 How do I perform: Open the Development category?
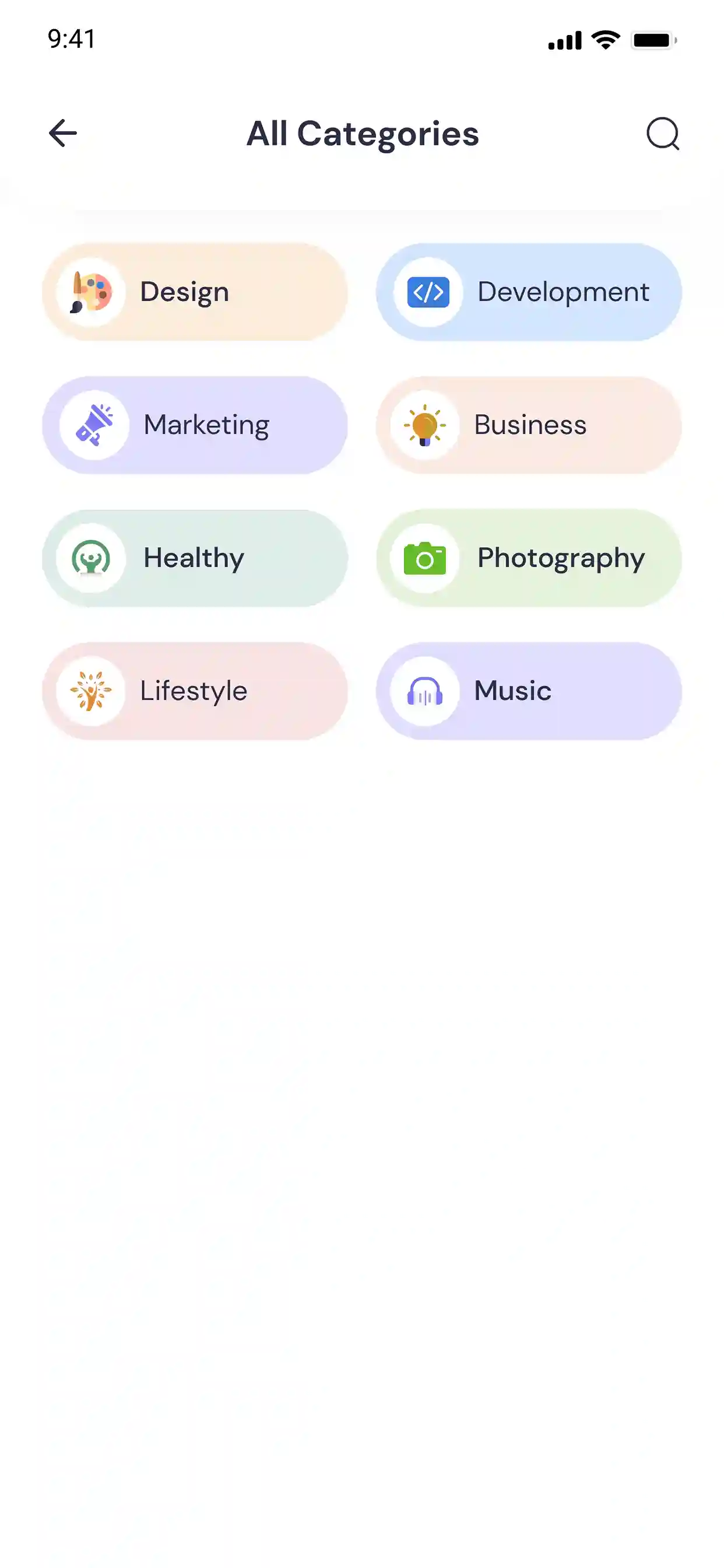[529, 292]
